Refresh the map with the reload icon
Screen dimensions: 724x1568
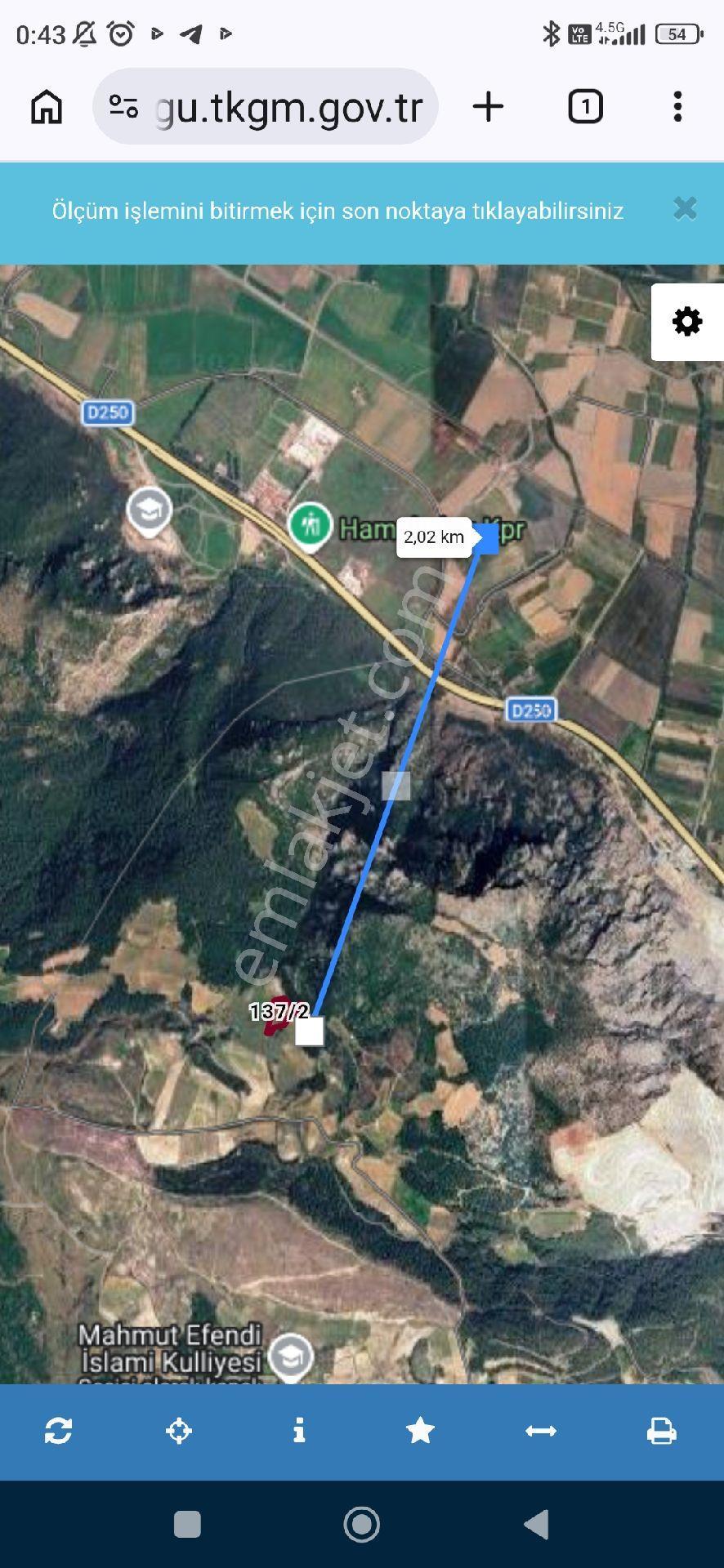coord(59,1431)
